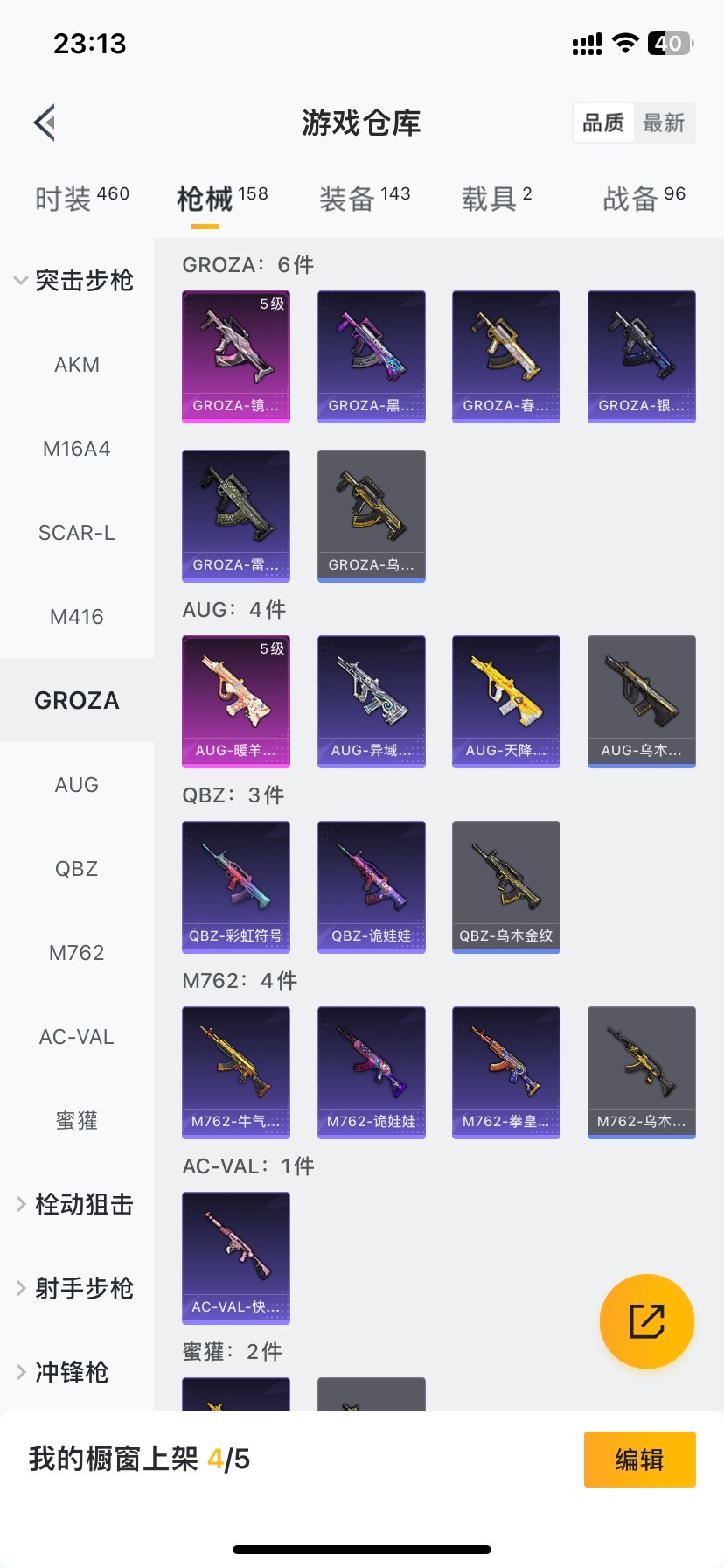Open the GROZA-镜 level 5 skin
724x1568 pixels.
click(236, 356)
